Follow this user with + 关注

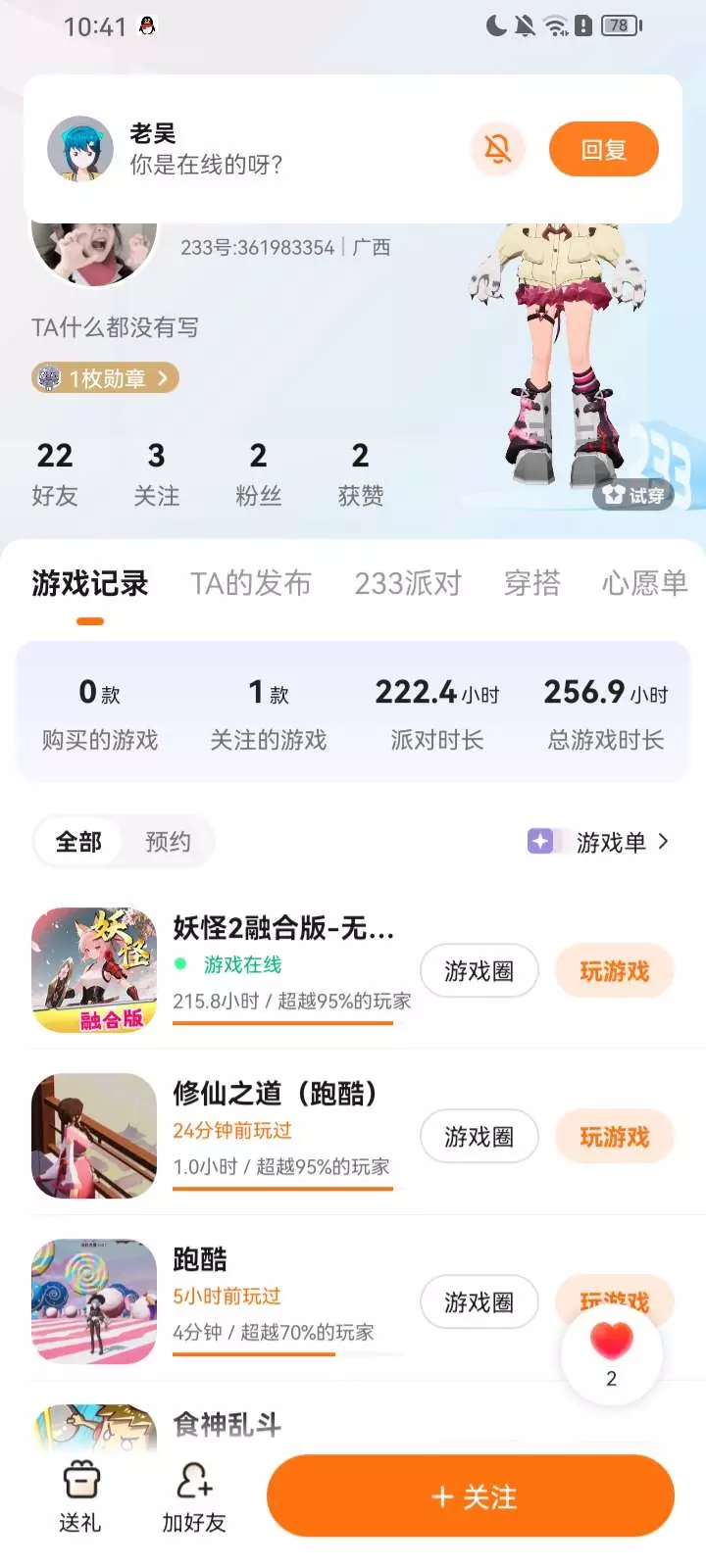(471, 1496)
